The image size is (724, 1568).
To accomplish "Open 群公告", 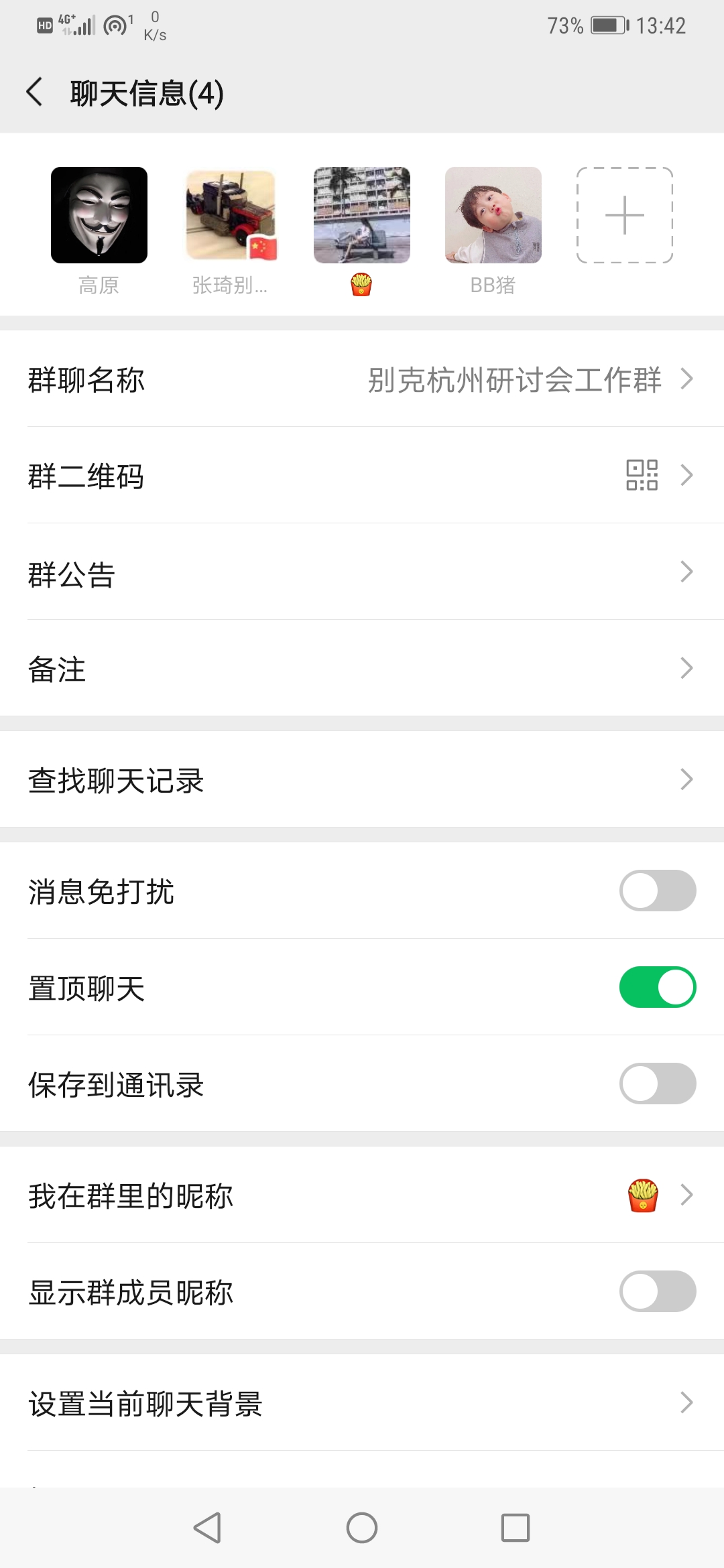I will coord(362,572).
